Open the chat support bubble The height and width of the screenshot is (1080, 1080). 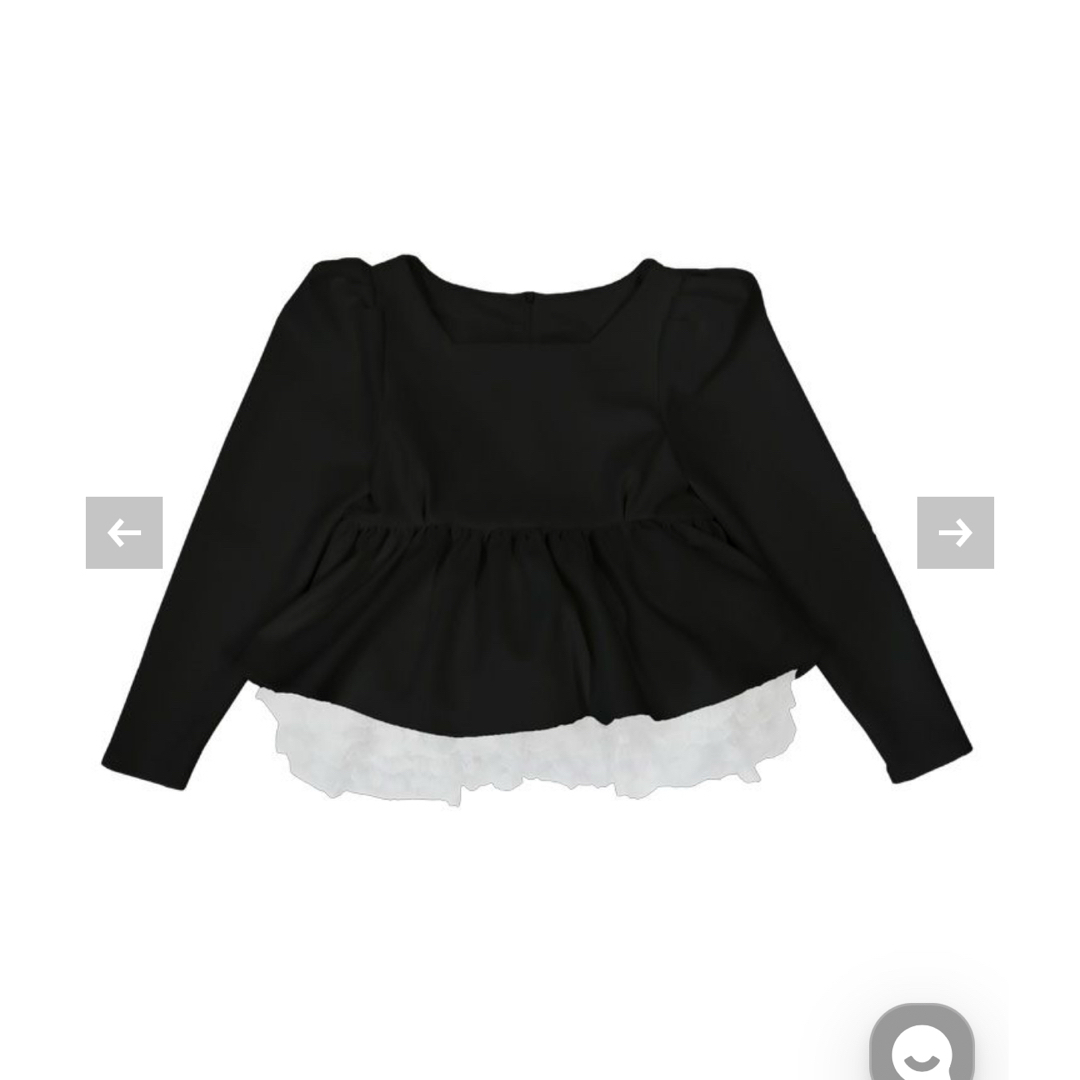[x=921, y=1045]
